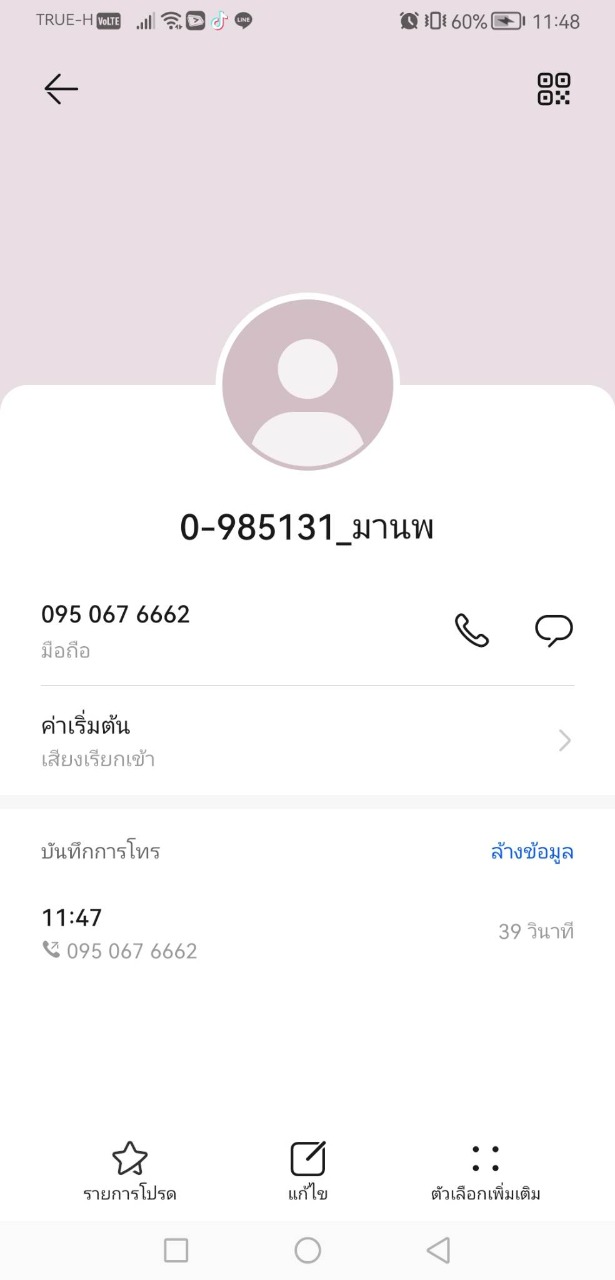The image size is (615, 1280).
Task: Call 095 067 6662 with phone icon
Action: click(x=472, y=631)
